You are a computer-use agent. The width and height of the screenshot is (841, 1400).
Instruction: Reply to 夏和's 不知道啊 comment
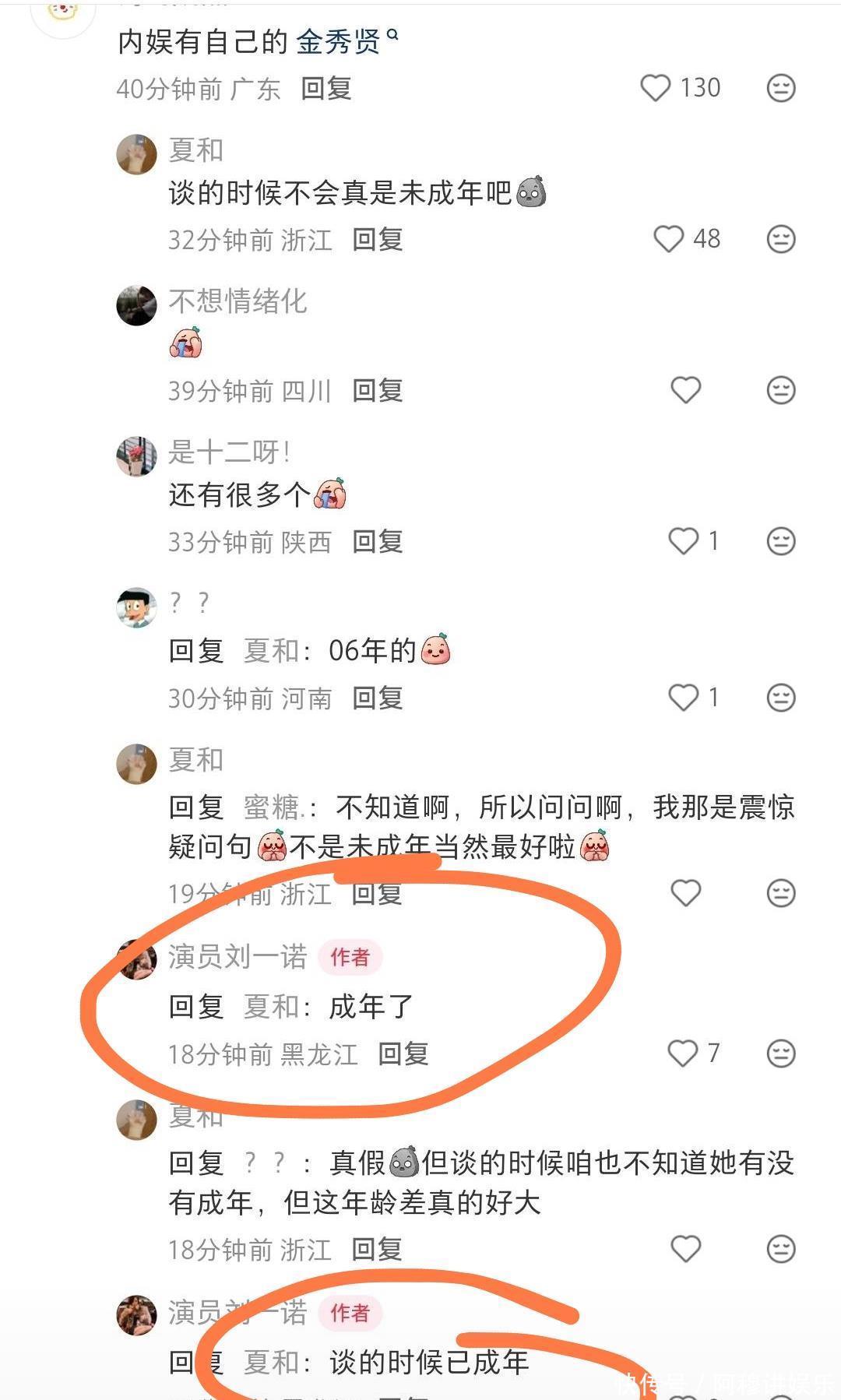pyautogui.click(x=378, y=894)
